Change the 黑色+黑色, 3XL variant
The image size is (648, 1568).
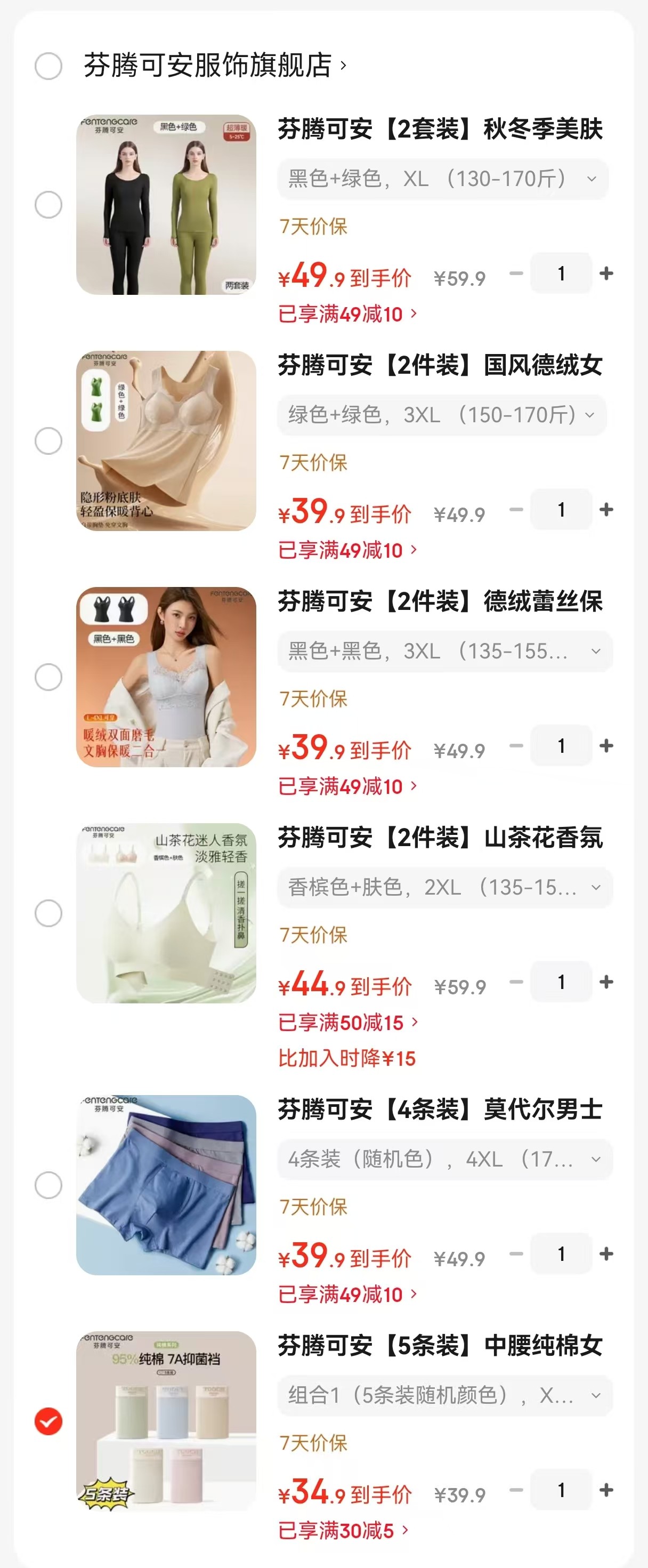(445, 652)
